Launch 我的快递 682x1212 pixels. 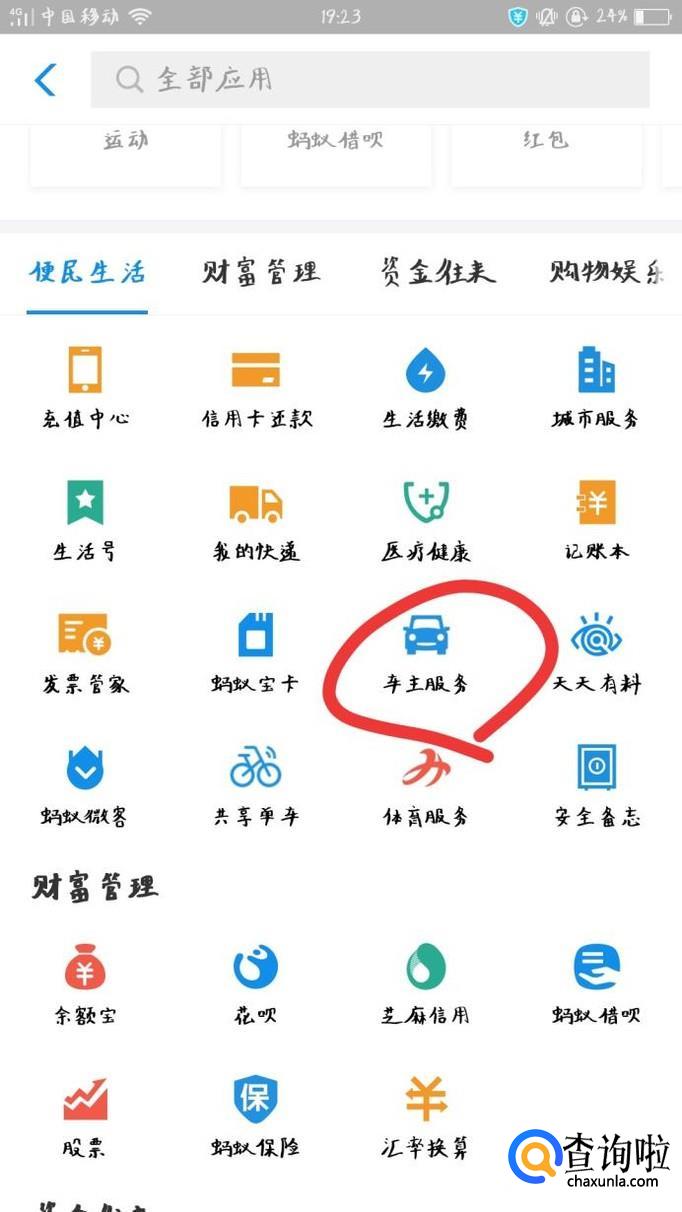[256, 520]
